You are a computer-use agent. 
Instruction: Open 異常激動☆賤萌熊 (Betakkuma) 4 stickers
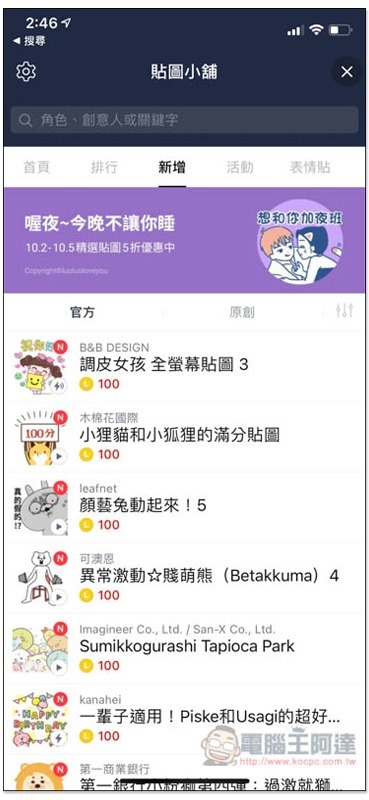click(x=184, y=578)
